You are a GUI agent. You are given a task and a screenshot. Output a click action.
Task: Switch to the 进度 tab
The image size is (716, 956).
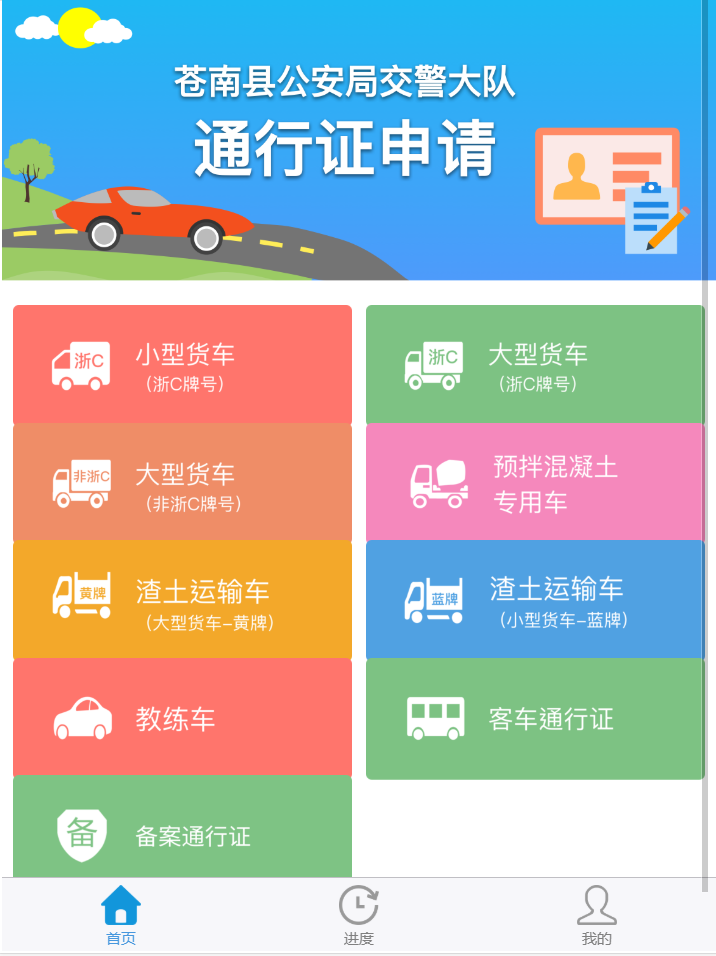(358, 916)
